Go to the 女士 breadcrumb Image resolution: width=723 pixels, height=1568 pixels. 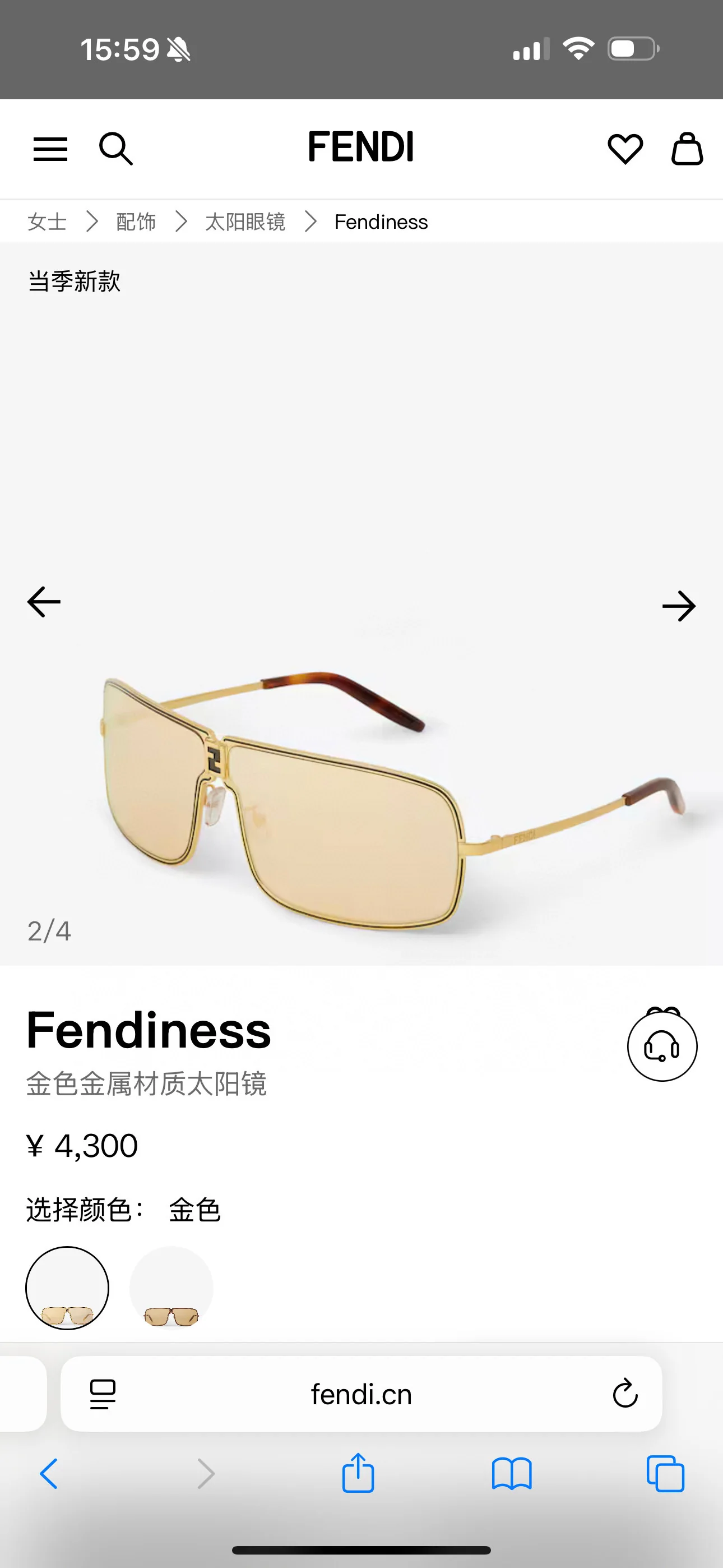[x=47, y=222]
